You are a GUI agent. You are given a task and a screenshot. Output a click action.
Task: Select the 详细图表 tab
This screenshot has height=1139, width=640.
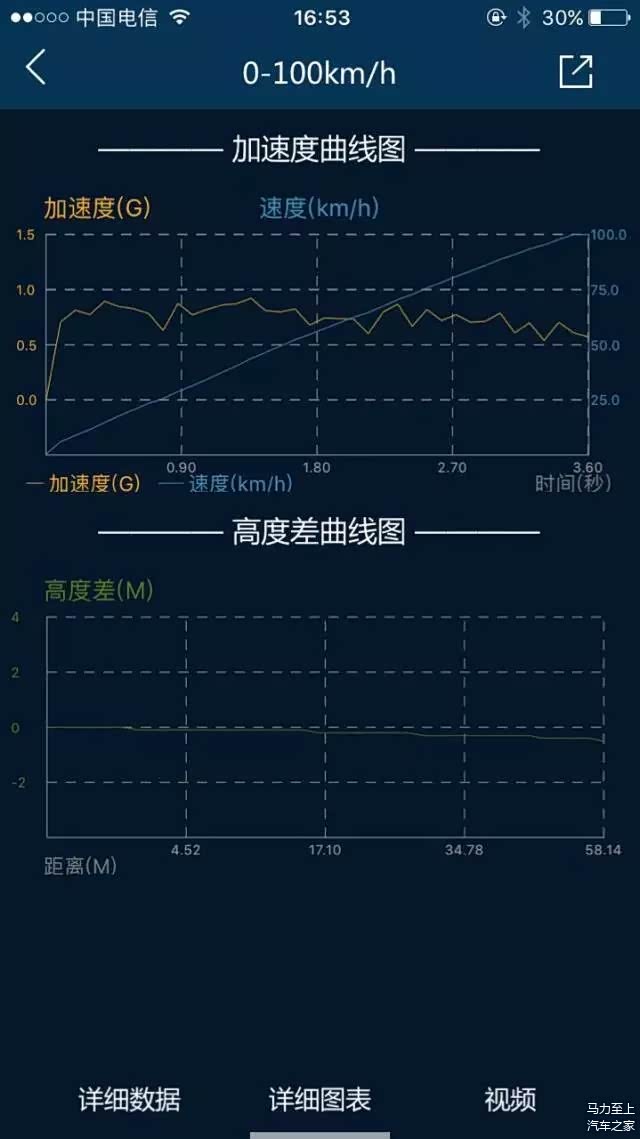(320, 1099)
